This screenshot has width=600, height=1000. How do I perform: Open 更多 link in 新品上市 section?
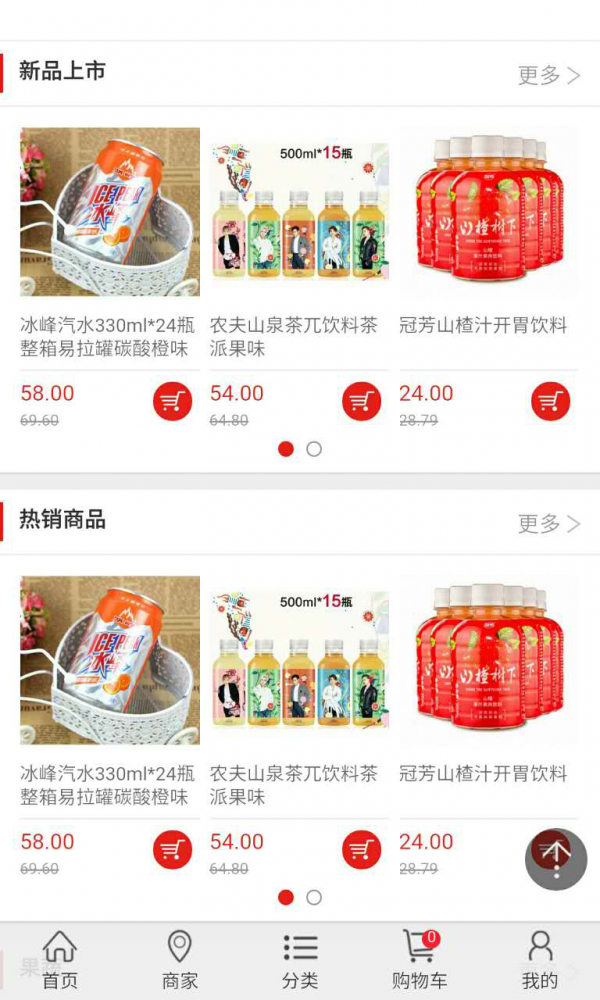[549, 75]
